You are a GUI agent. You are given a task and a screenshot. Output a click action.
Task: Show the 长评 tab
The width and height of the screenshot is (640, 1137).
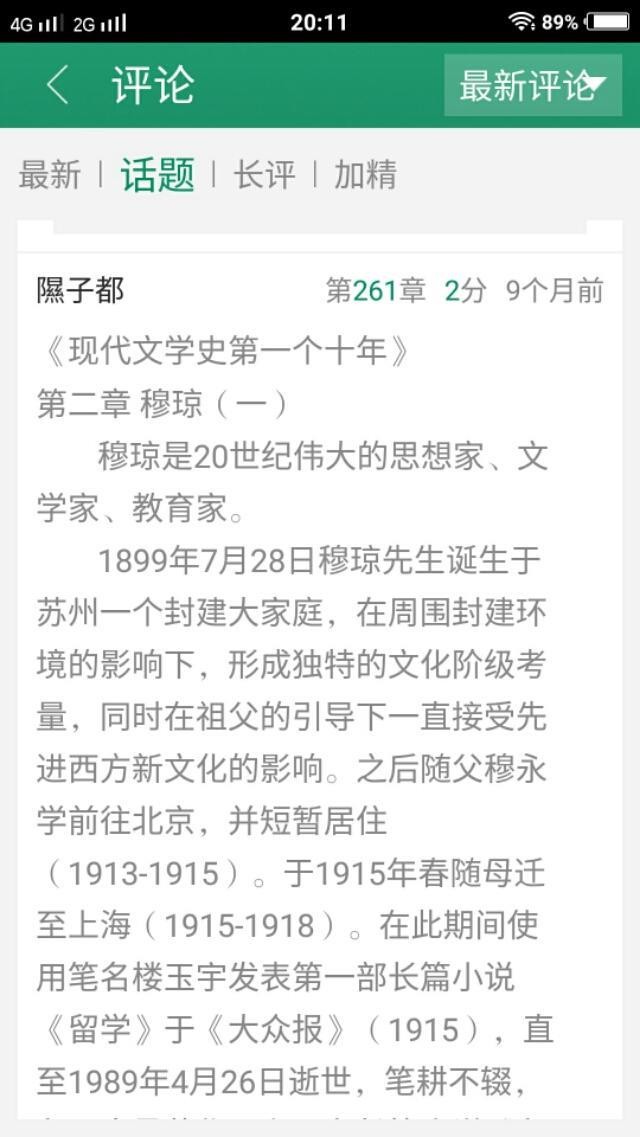coord(264,175)
